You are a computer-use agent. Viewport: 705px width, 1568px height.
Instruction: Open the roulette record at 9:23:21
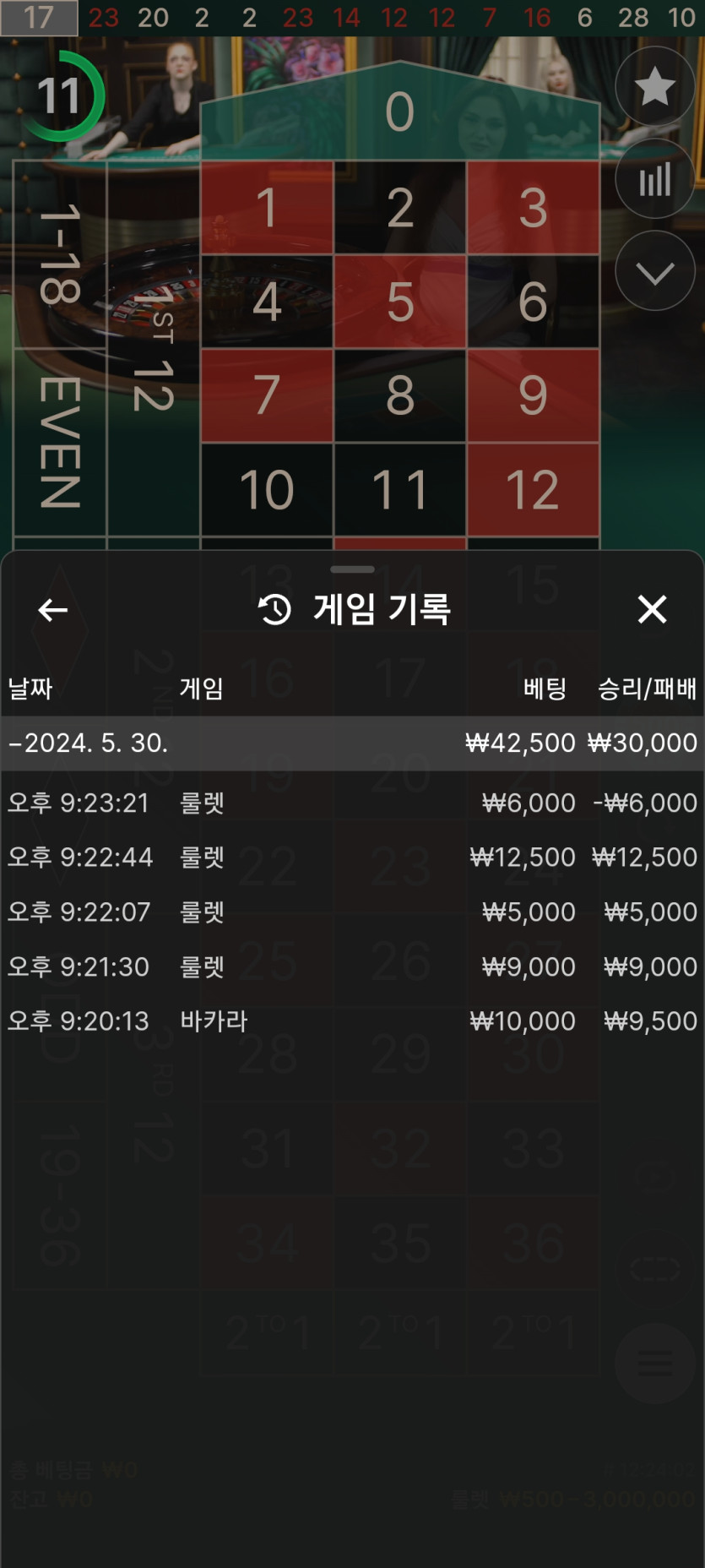tap(352, 803)
